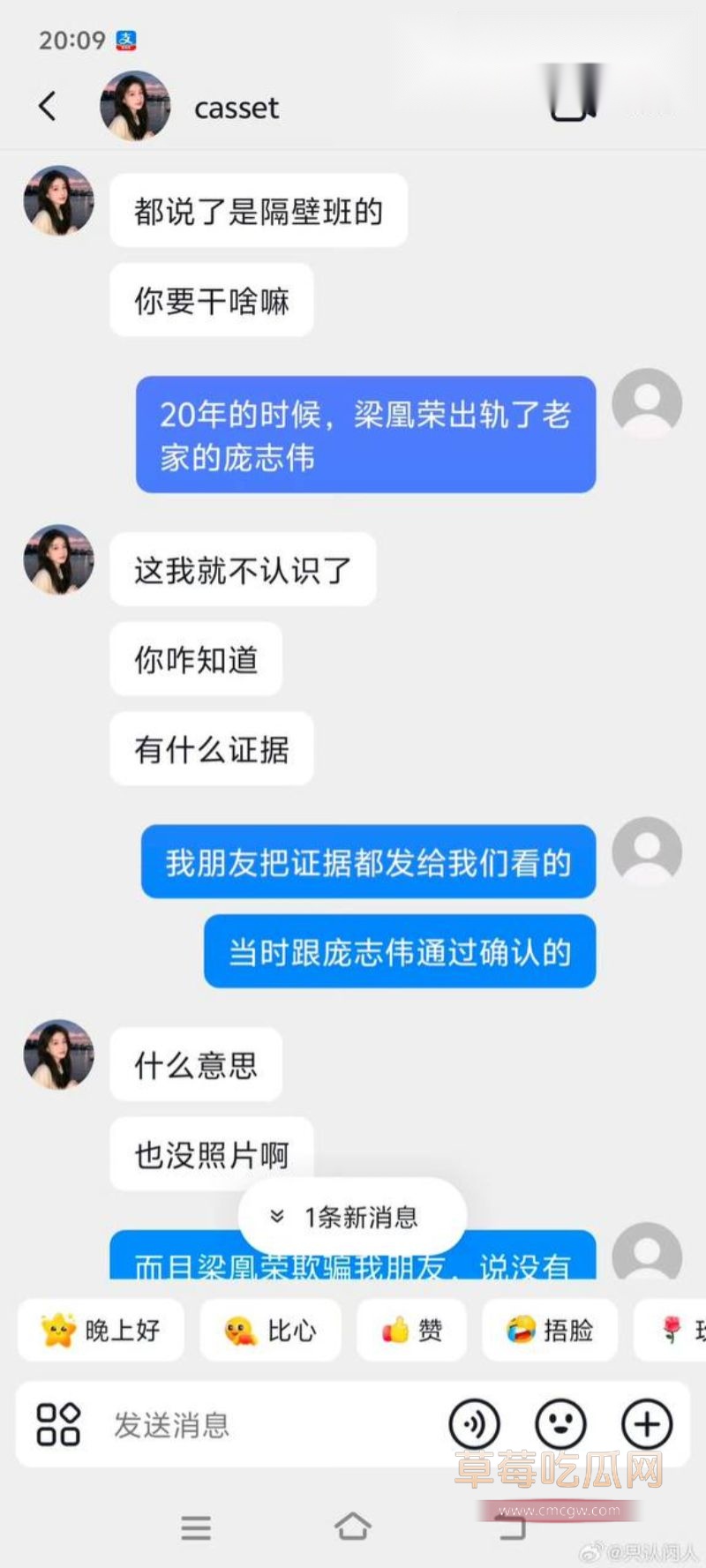Send the 赞 thumbs-up quick reply
Image resolution: width=706 pixels, height=1568 pixels.
410,1330
